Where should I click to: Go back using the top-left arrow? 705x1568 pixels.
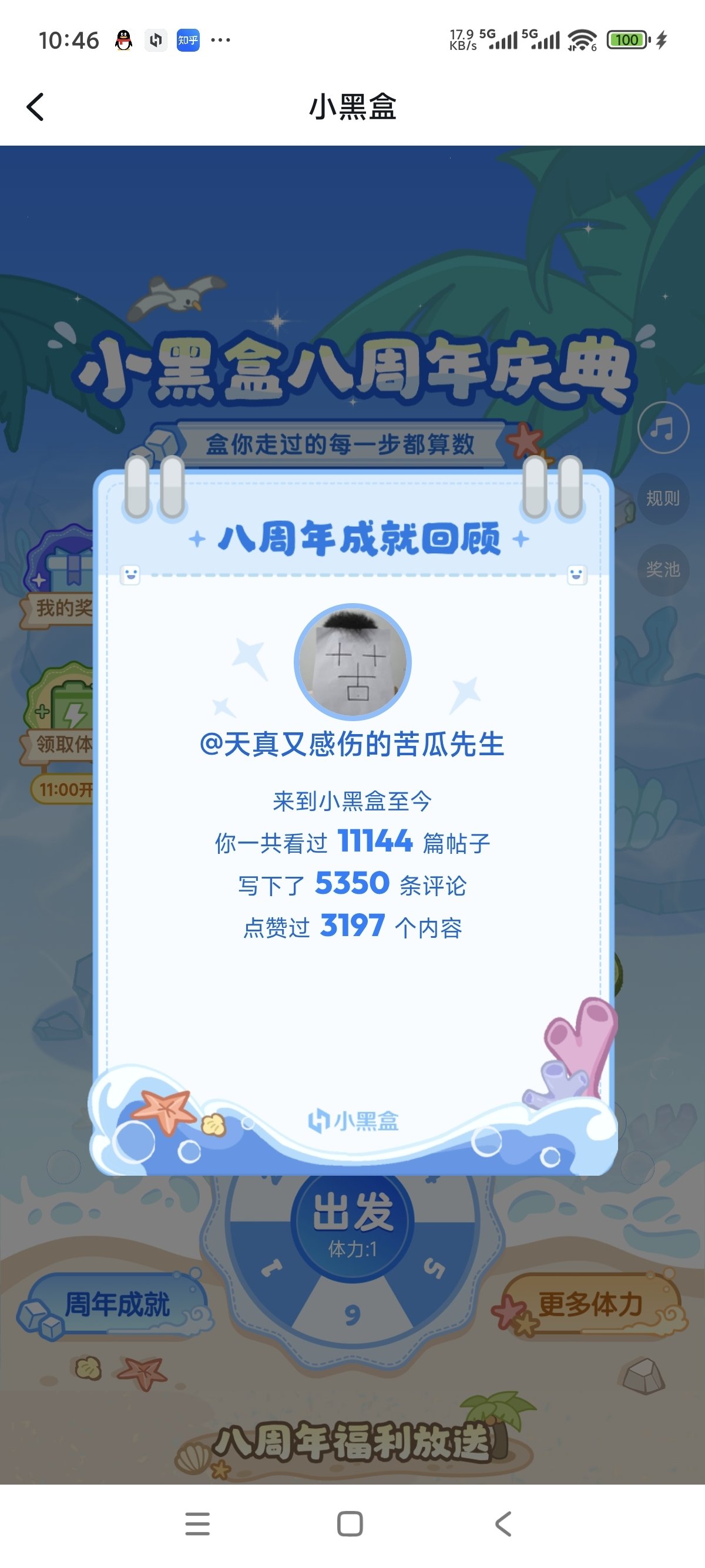point(36,107)
